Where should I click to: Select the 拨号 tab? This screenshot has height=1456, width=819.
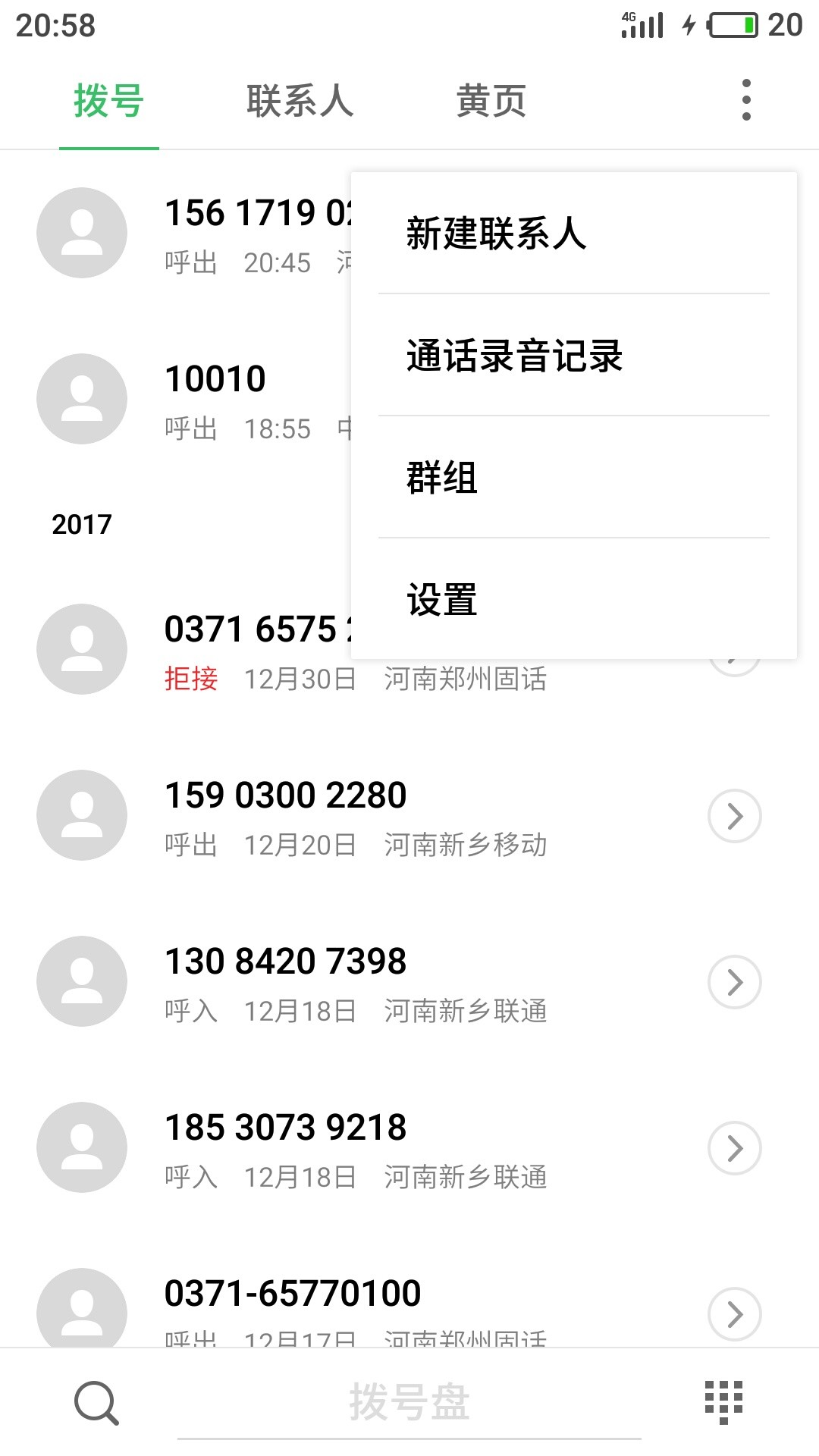109,101
